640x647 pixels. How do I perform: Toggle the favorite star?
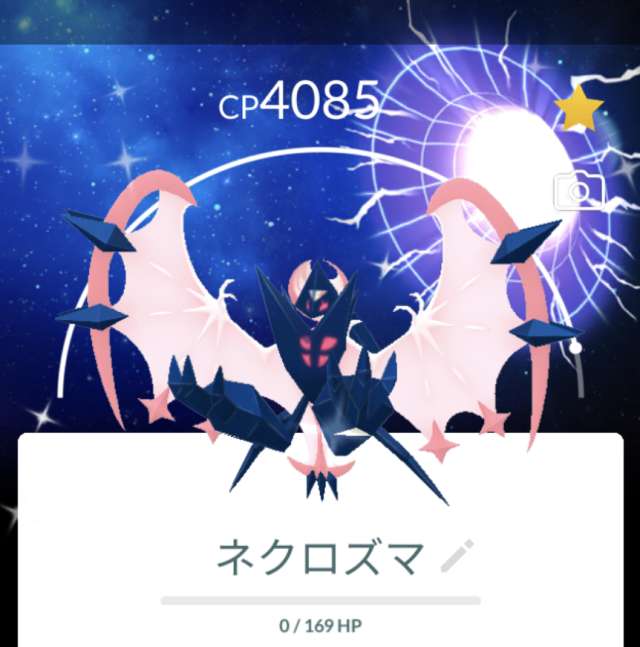coord(578,110)
